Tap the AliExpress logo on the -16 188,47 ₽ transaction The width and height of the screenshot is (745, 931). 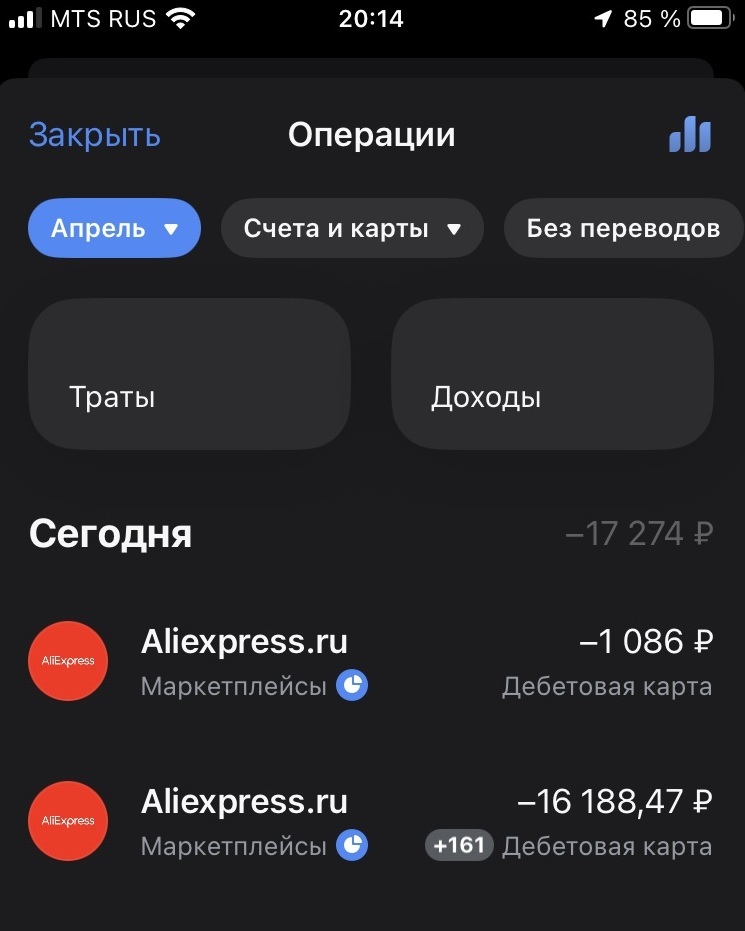(x=67, y=821)
